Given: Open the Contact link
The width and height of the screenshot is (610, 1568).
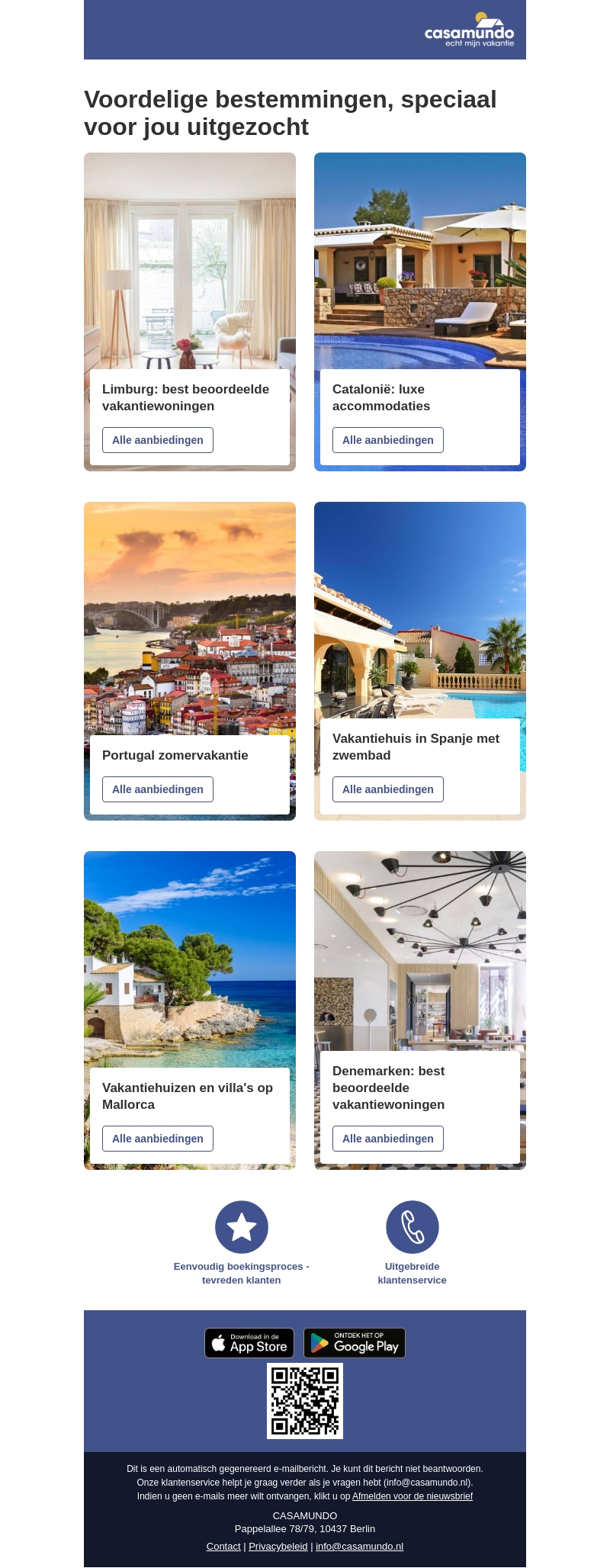Looking at the screenshot, I should click(x=223, y=1547).
